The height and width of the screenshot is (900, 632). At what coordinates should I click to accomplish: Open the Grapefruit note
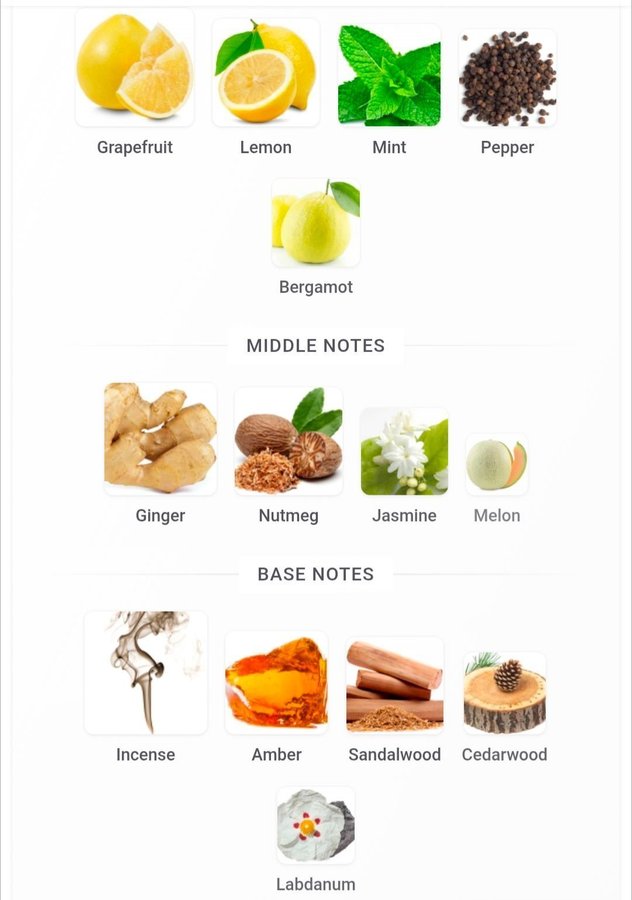[x=135, y=69]
